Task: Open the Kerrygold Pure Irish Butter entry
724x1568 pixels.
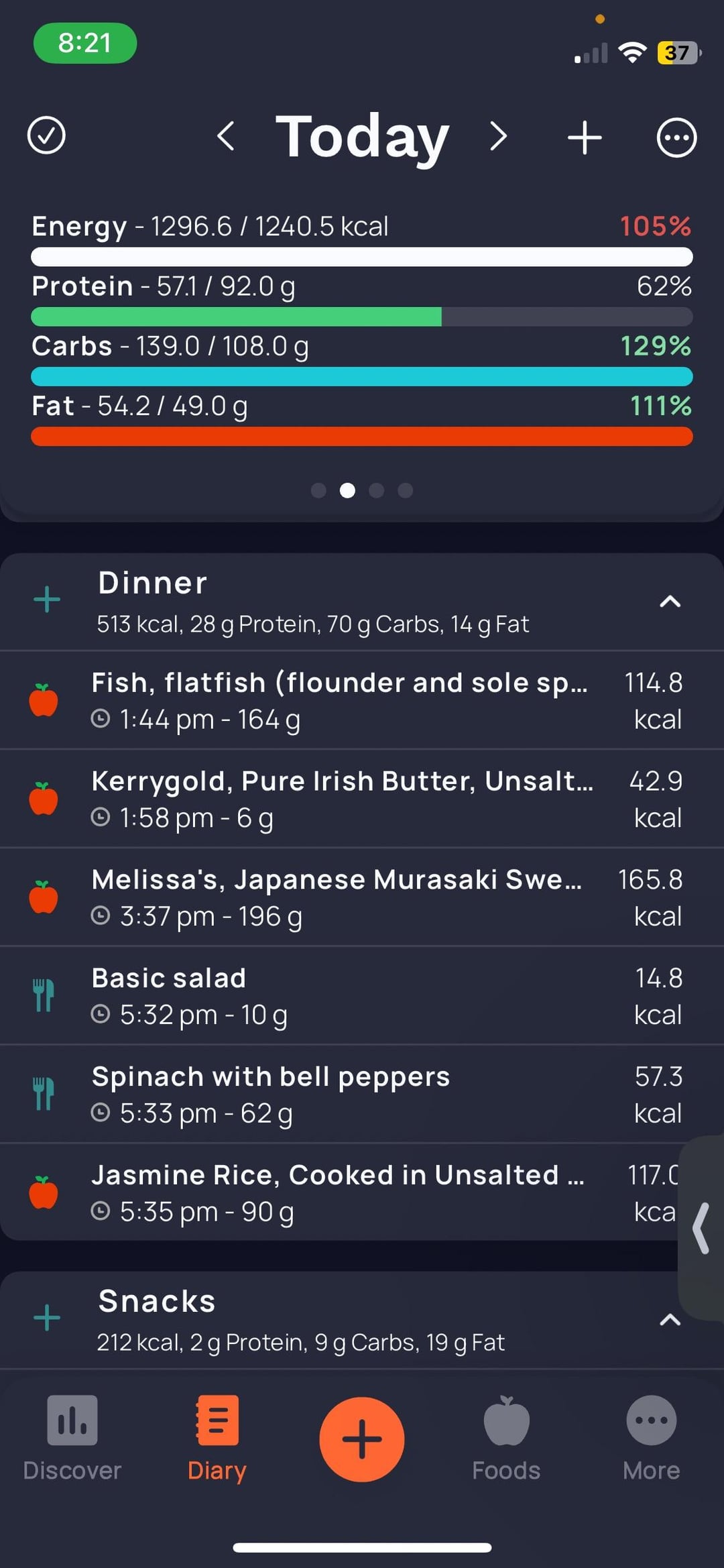Action: (362, 799)
